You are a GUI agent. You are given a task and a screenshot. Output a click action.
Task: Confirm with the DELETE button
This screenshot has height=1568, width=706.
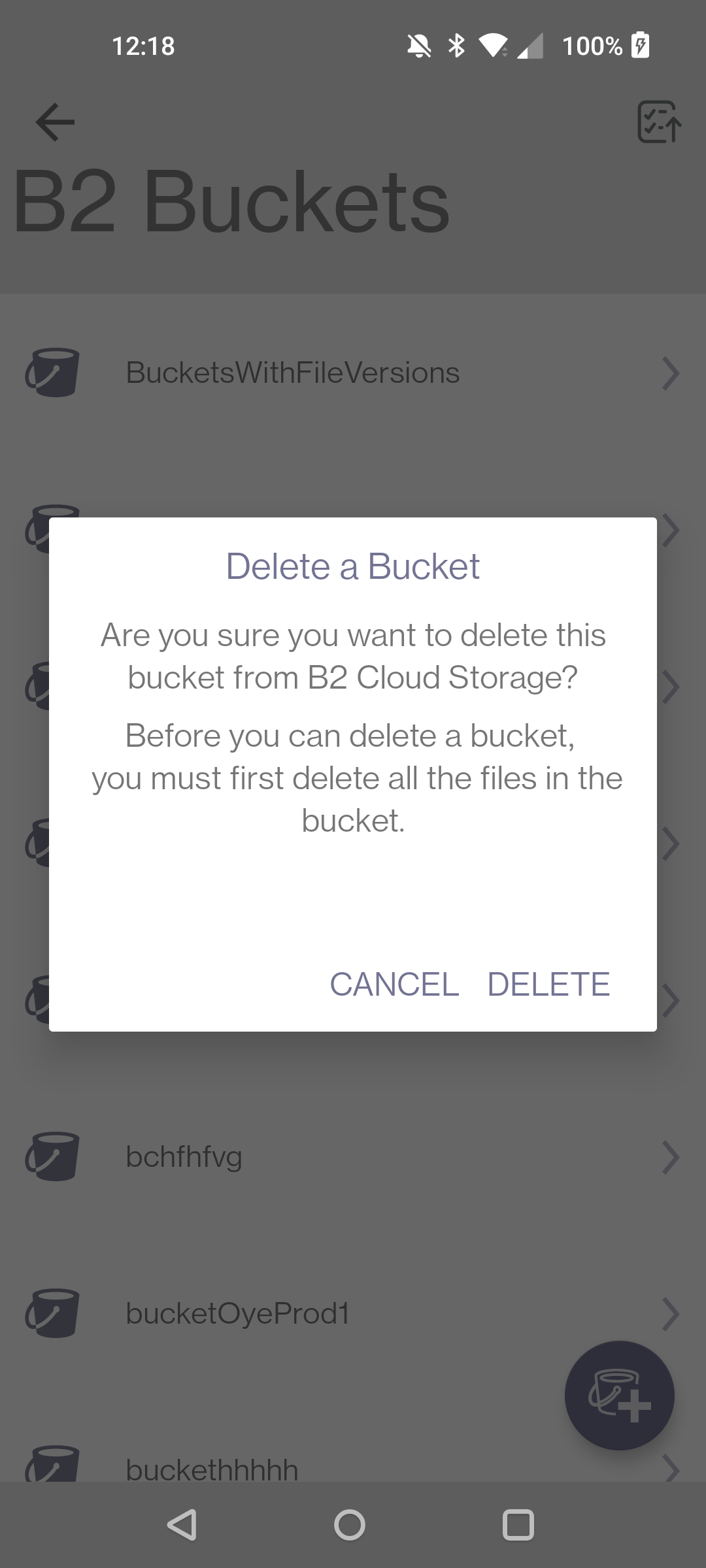tap(548, 984)
